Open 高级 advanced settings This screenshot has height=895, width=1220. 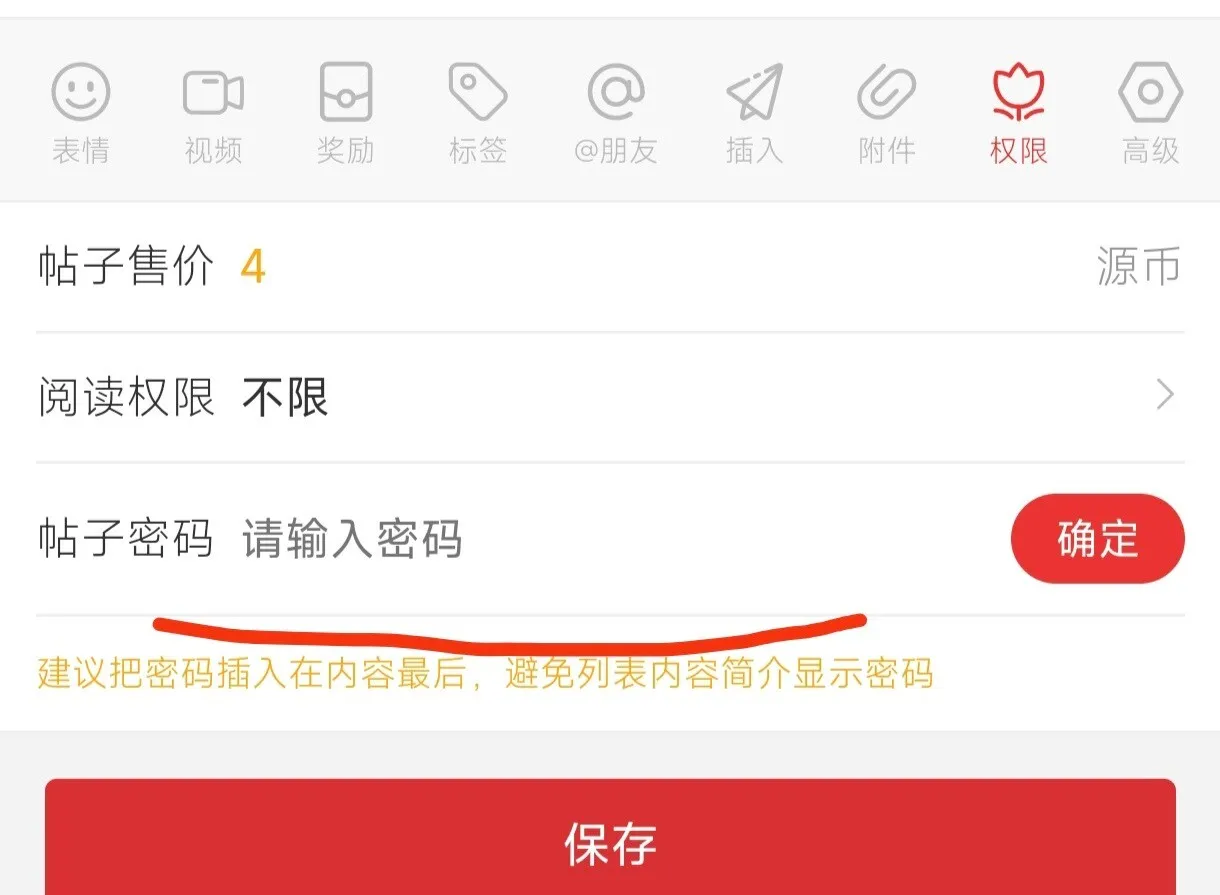point(1150,112)
